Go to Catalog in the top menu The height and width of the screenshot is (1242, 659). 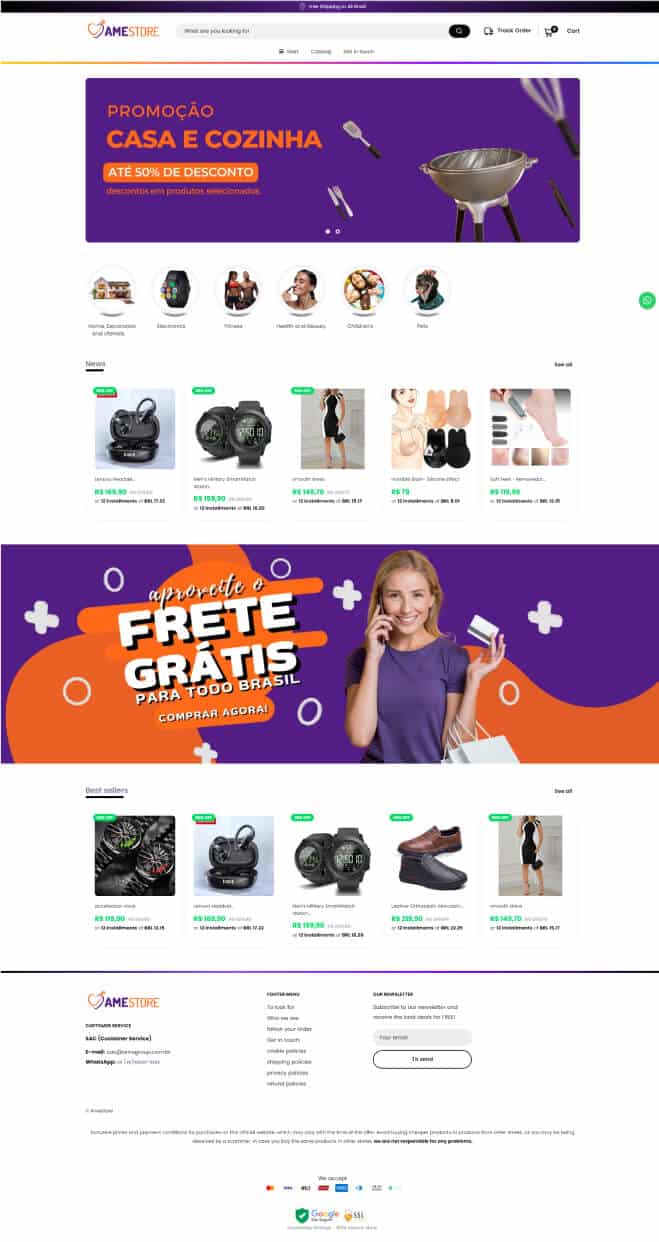point(321,51)
